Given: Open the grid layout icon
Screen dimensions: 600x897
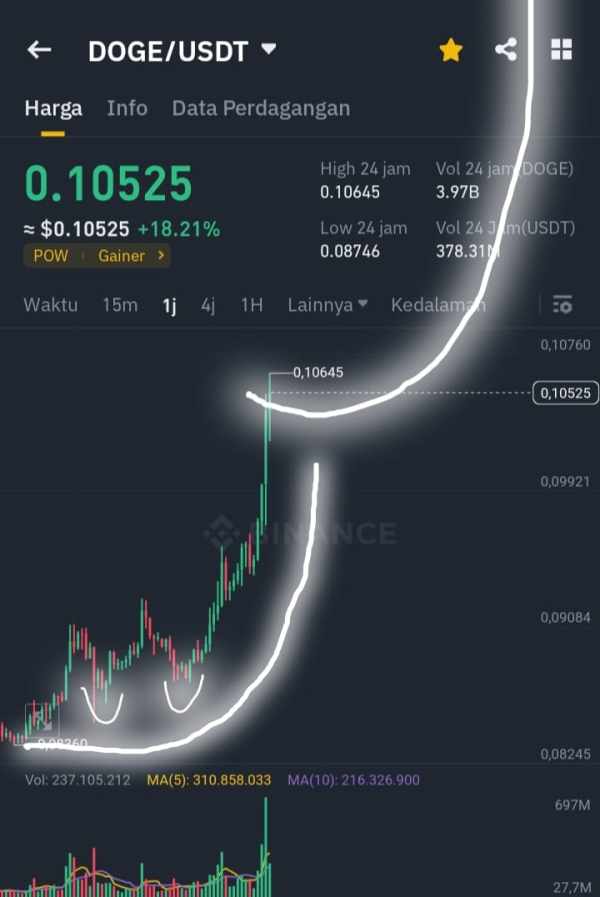Looking at the screenshot, I should [x=561, y=50].
